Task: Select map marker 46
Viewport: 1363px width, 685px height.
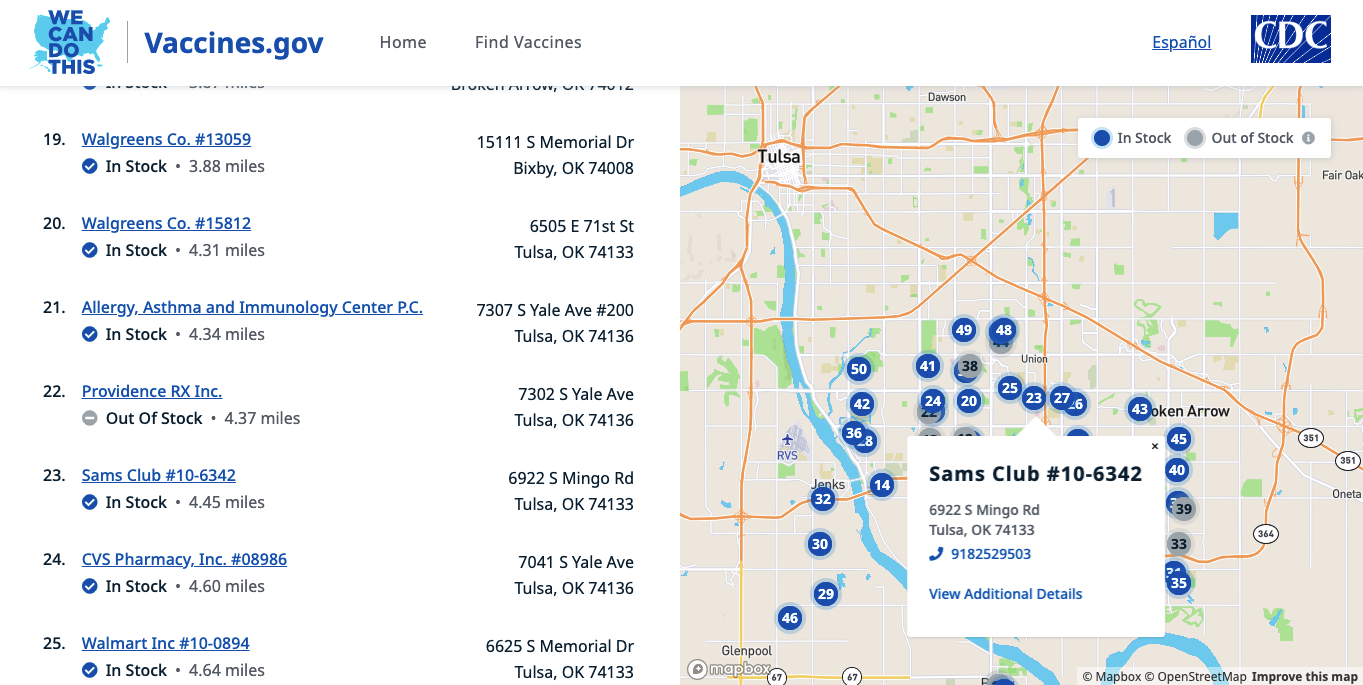Action: (x=790, y=618)
